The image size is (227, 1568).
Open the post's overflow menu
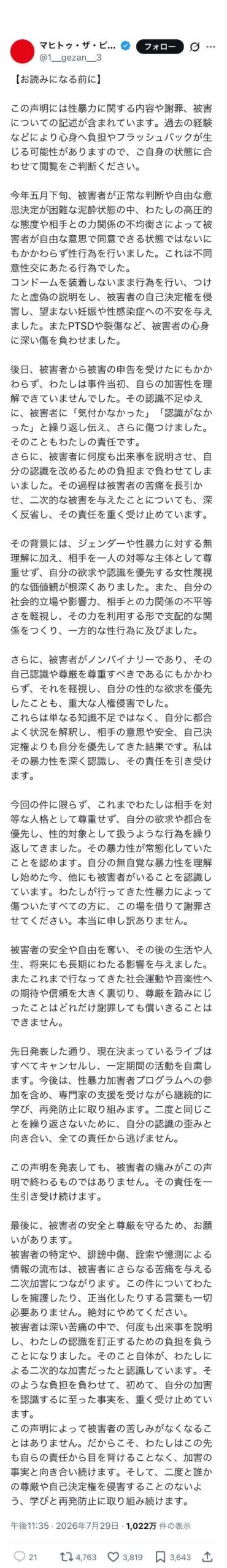point(211,47)
